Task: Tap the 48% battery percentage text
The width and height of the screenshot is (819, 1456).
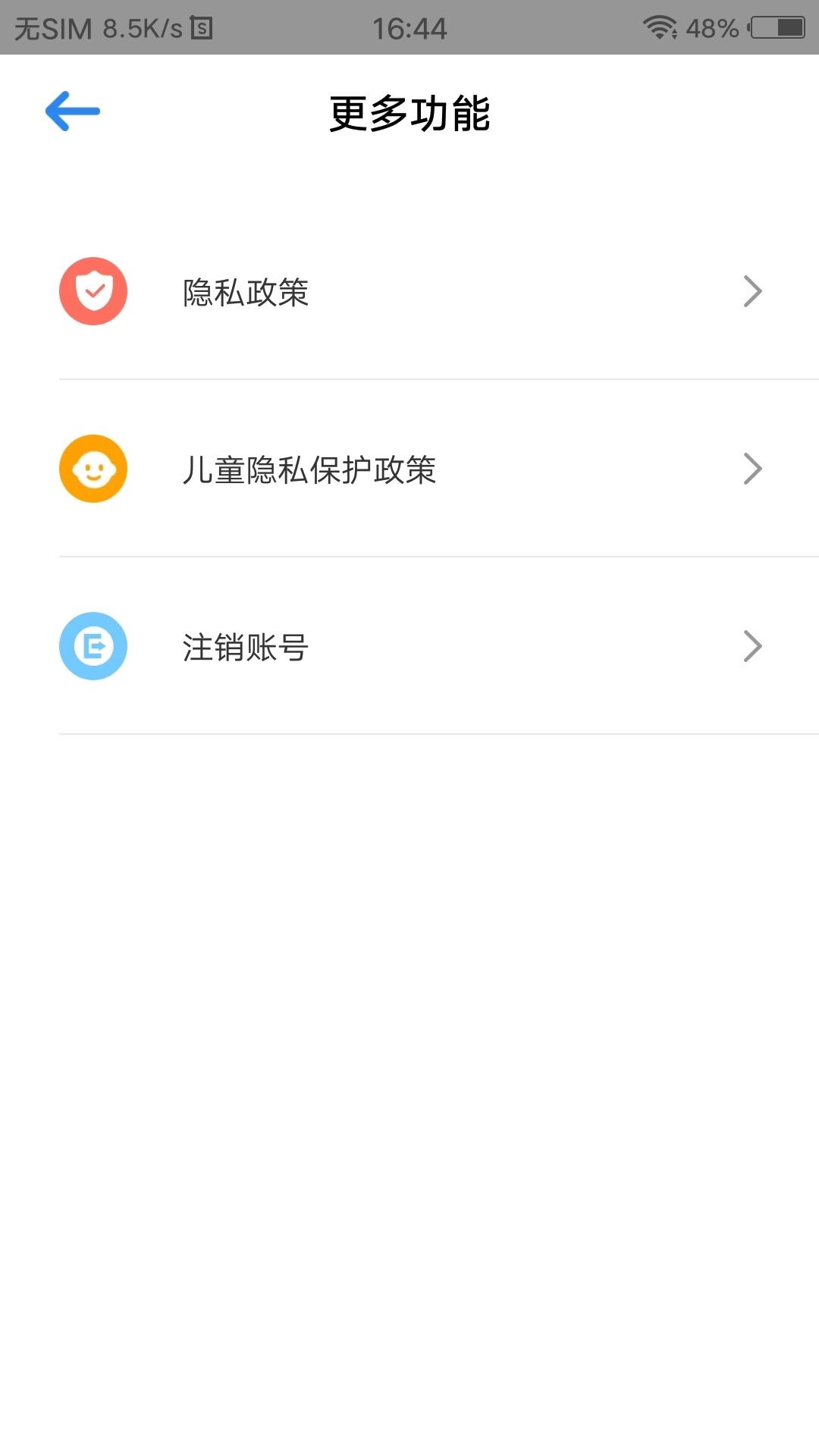Action: click(x=711, y=28)
